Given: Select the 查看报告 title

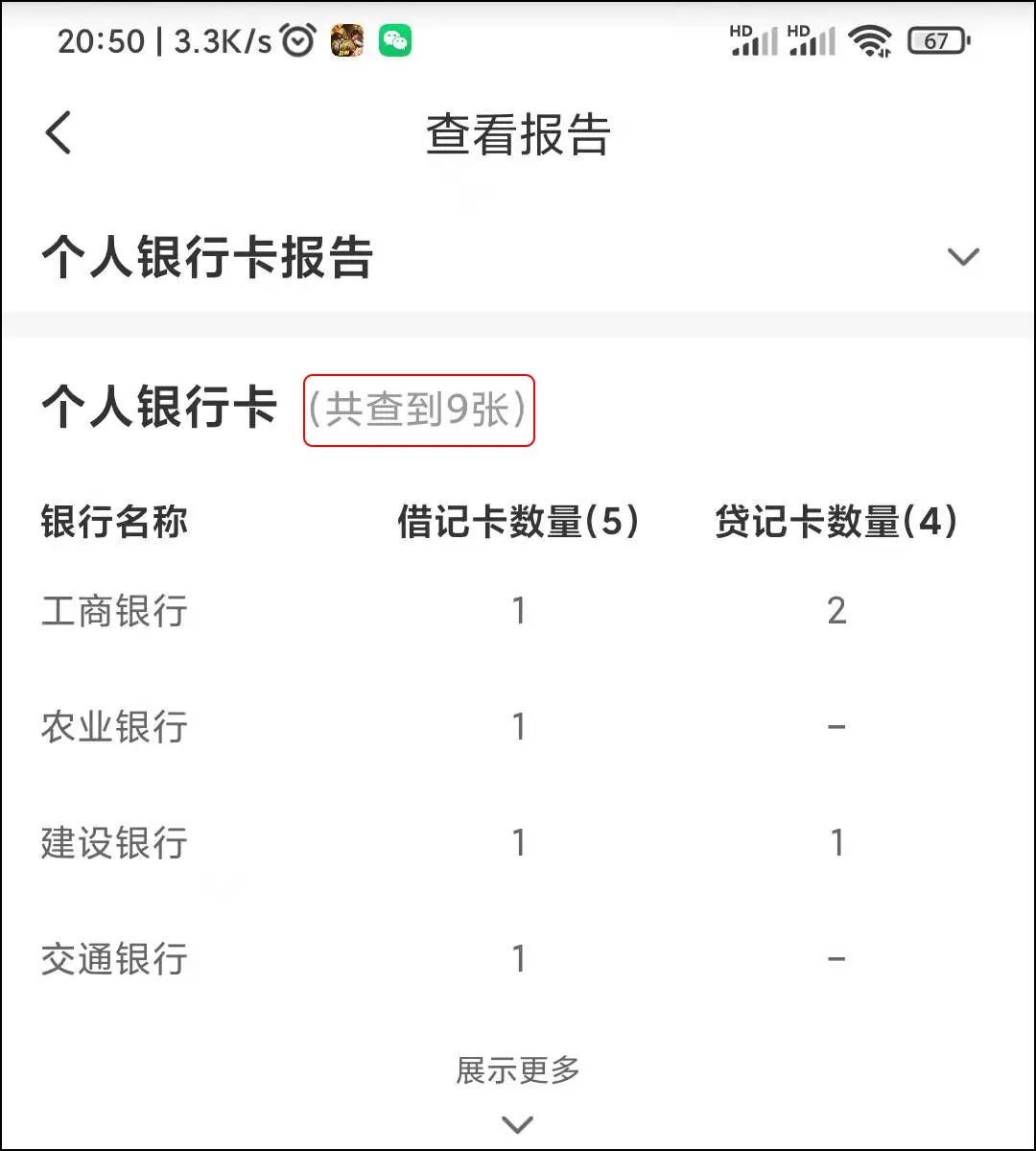Looking at the screenshot, I should point(518,134).
